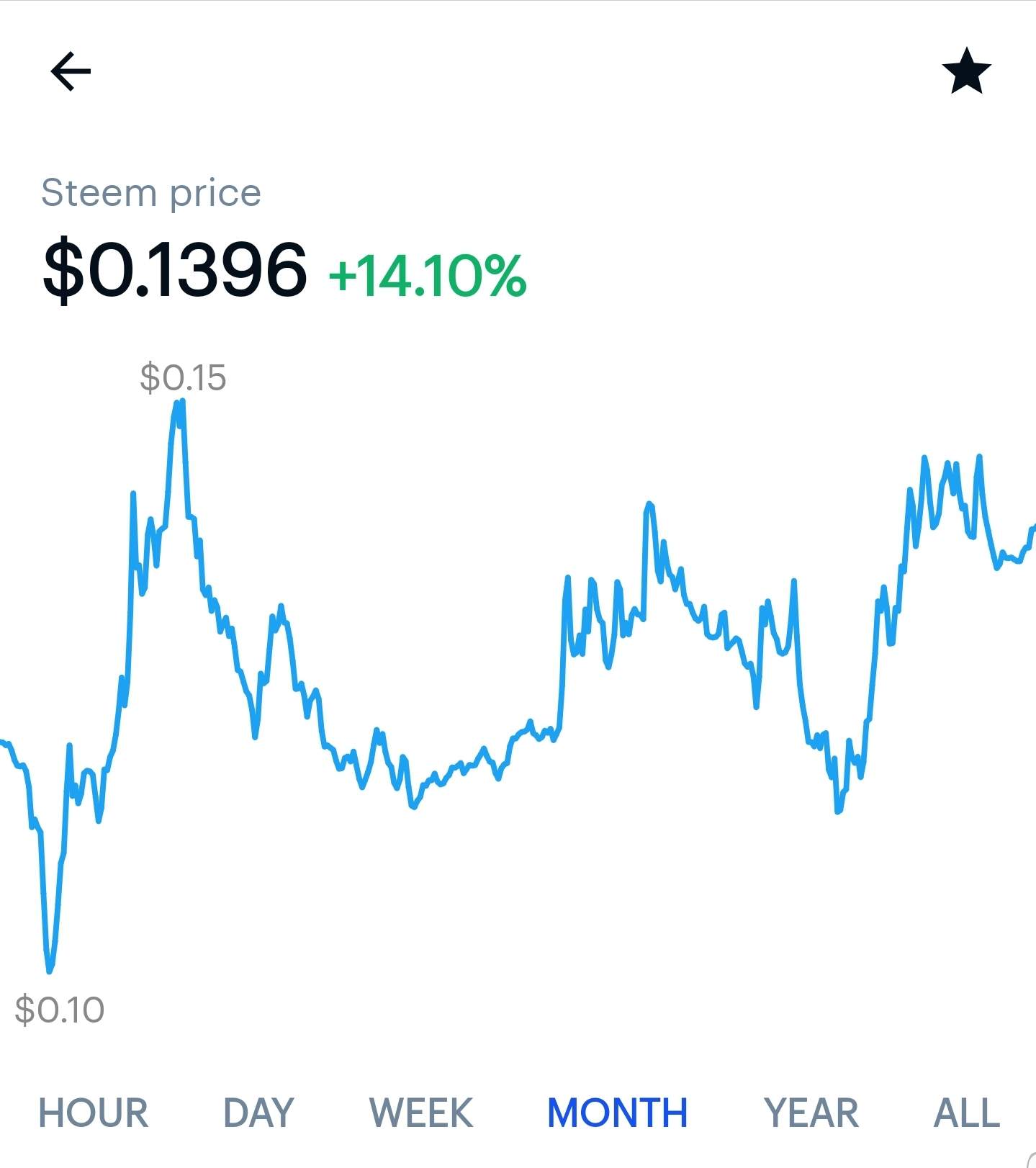Go back using the arrow icon

(71, 71)
